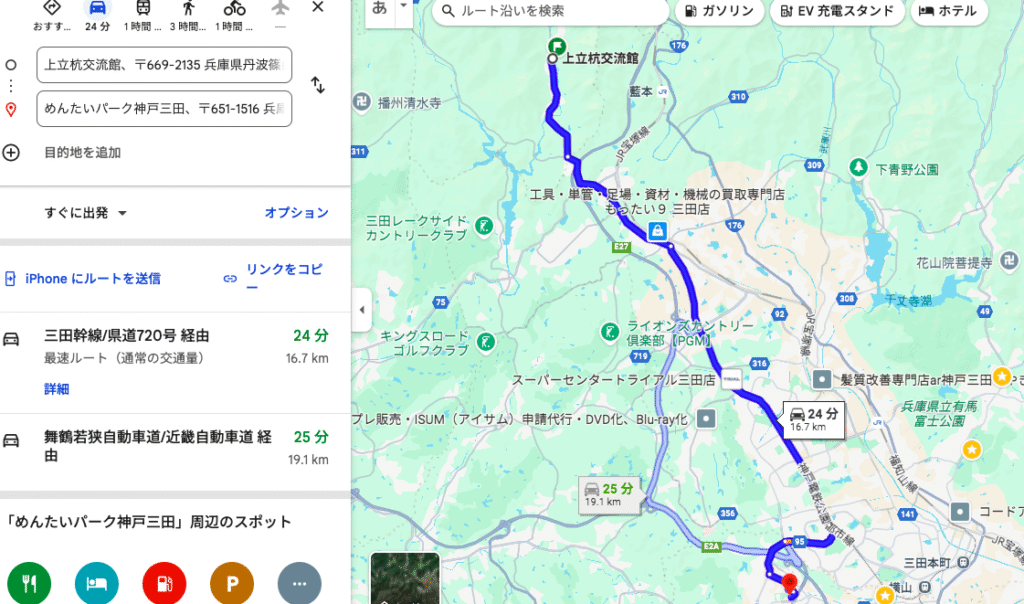This screenshot has height=604, width=1024.
Task: Switch to walking travel mode
Action: coord(189,14)
